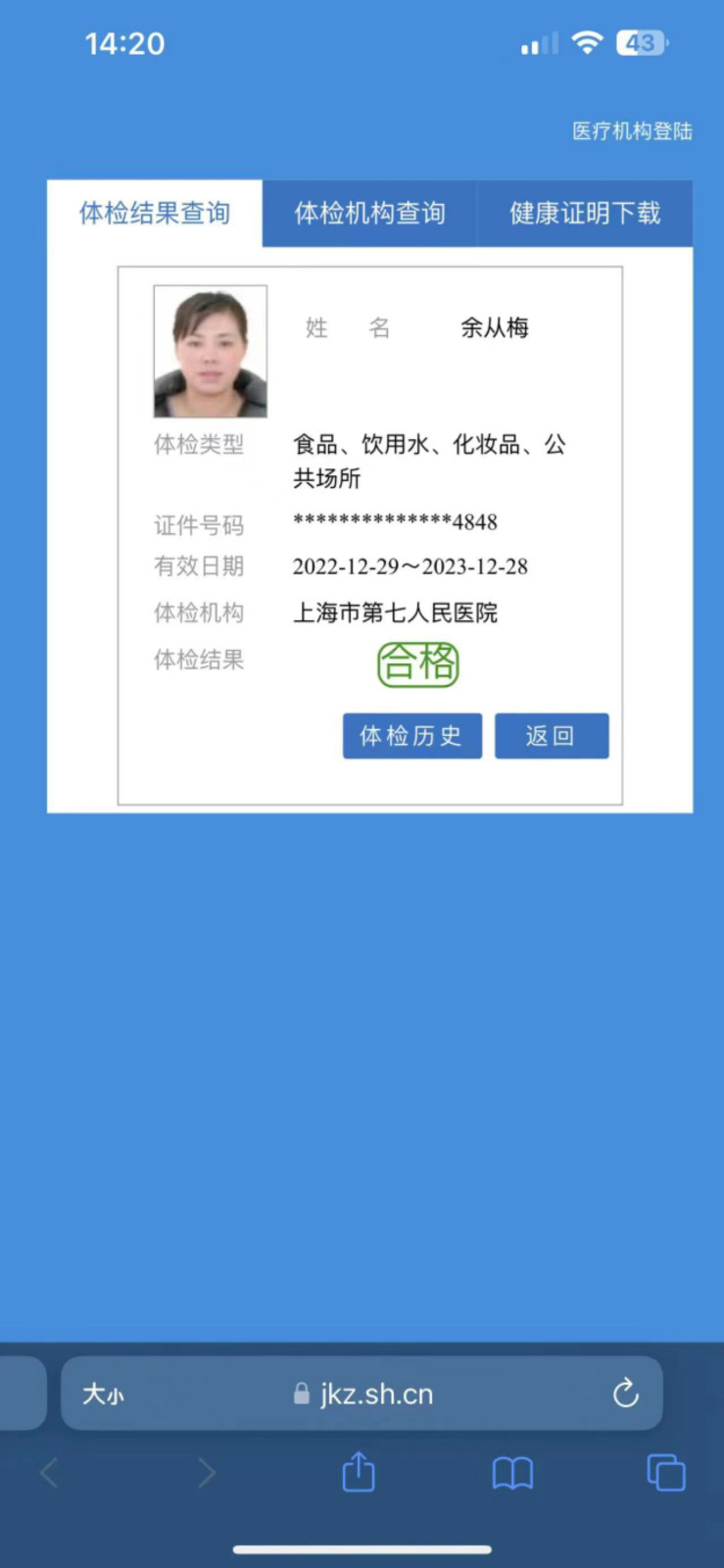Open the 医疗机构登陆 link
Image resolution: width=724 pixels, height=1568 pixels.
coord(632,131)
